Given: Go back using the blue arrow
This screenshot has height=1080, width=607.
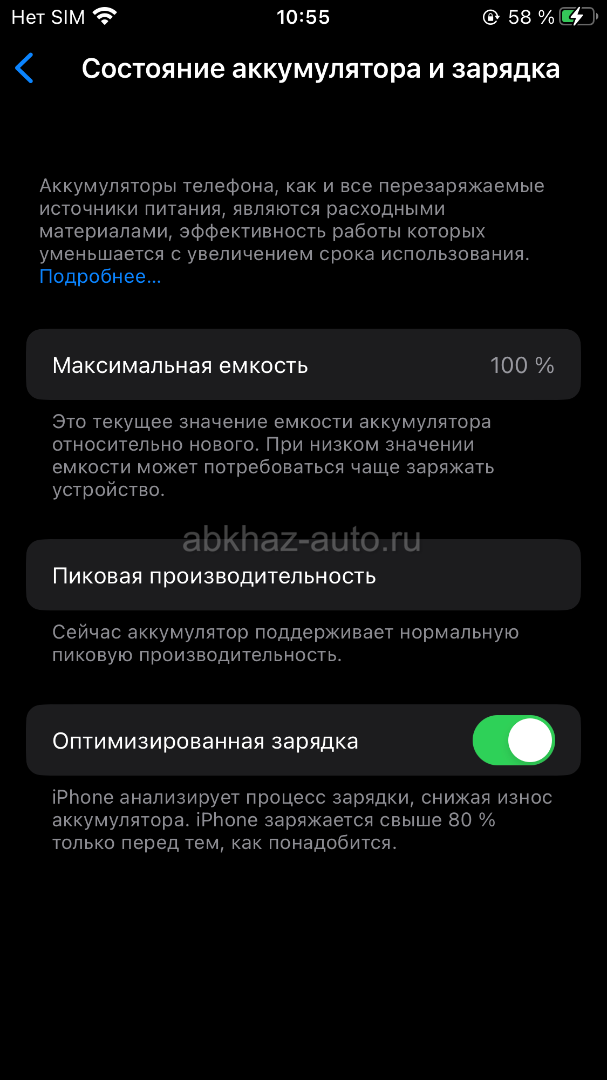Looking at the screenshot, I should (x=24, y=69).
